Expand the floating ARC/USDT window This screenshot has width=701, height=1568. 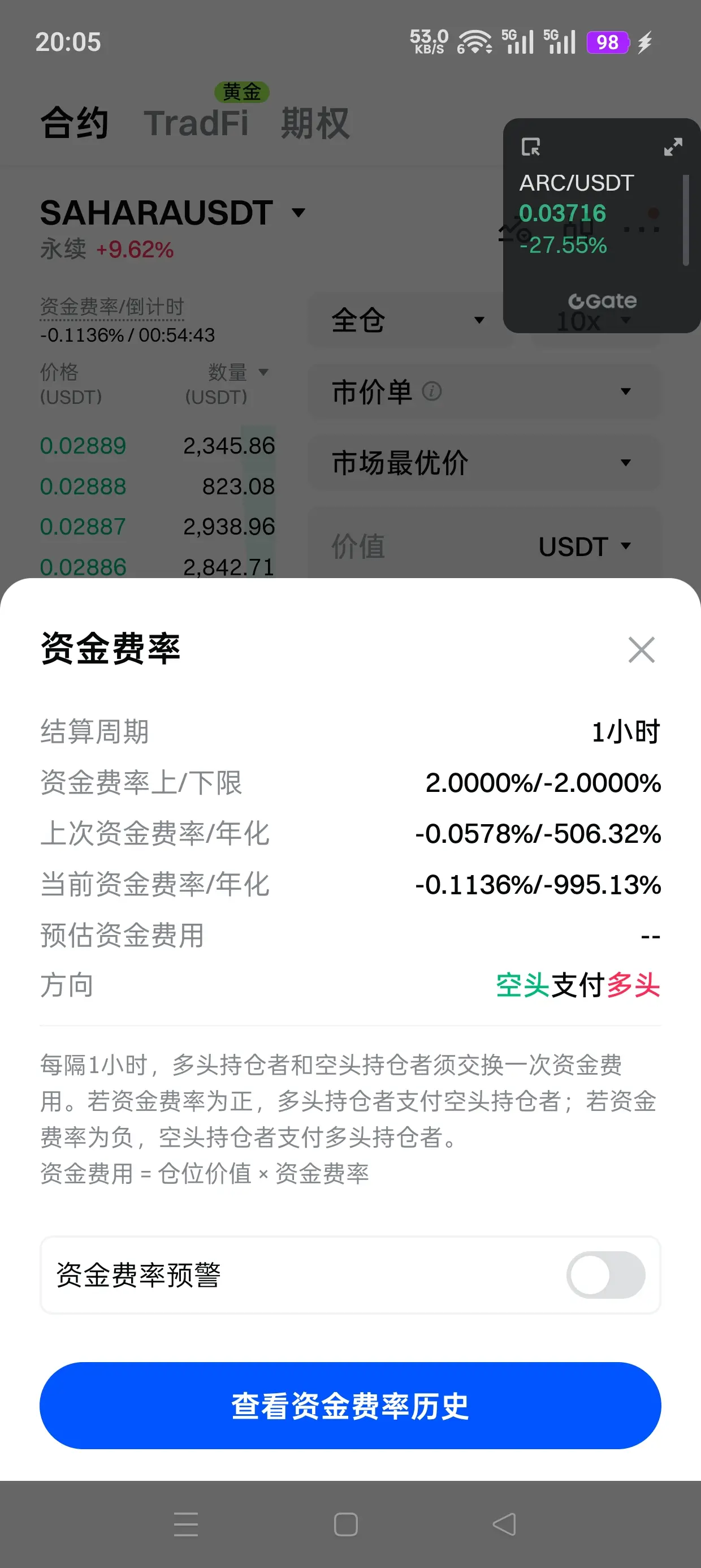673,147
